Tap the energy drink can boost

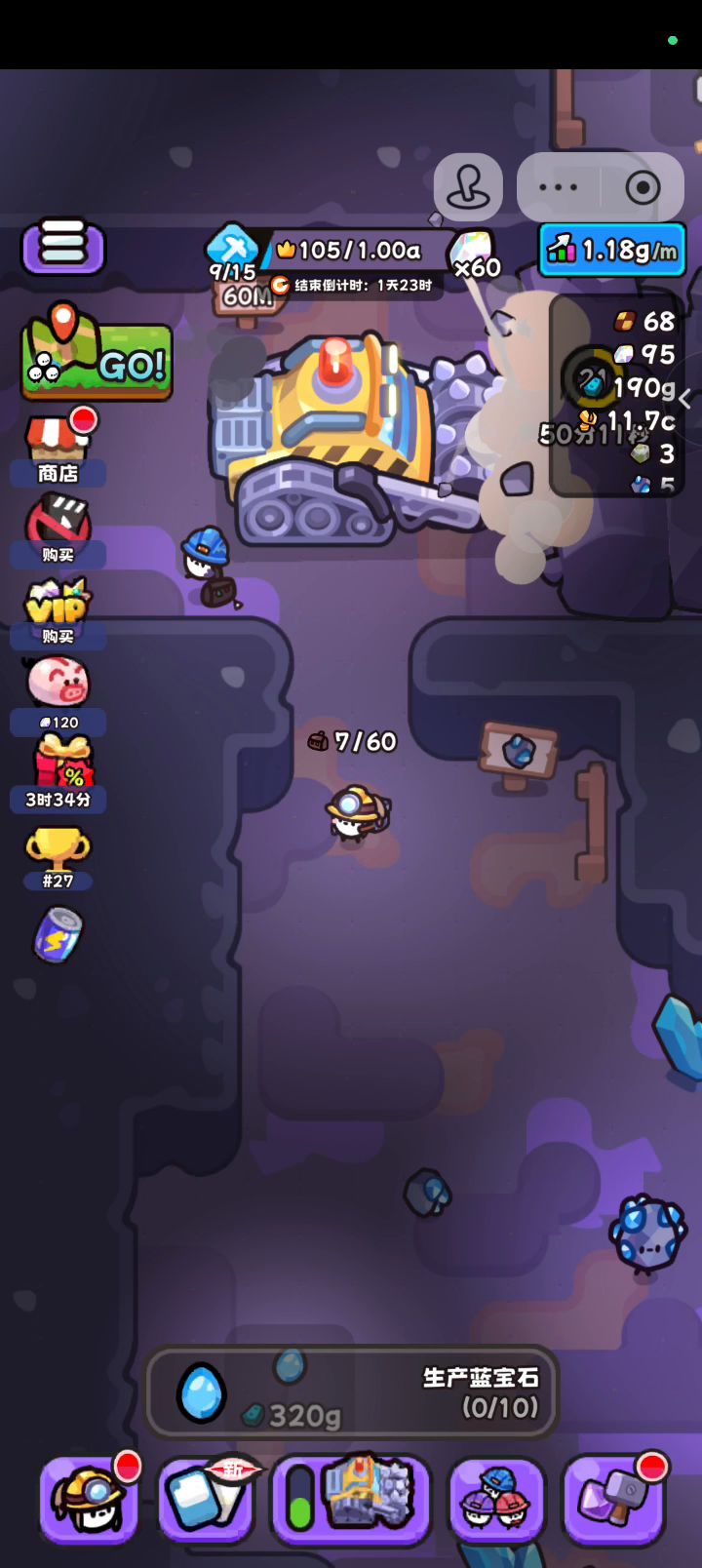(58, 934)
